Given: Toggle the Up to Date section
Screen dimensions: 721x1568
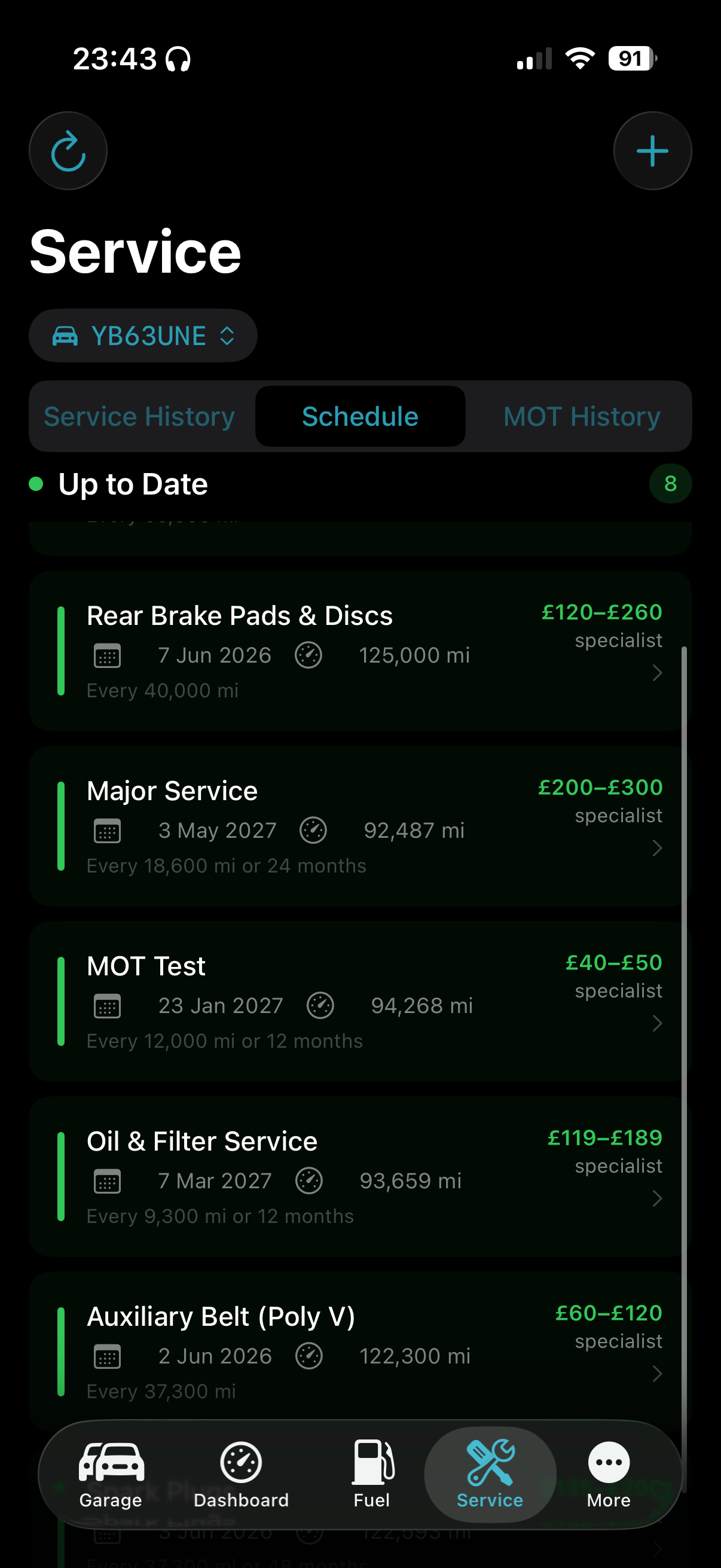Looking at the screenshot, I should click(x=133, y=483).
